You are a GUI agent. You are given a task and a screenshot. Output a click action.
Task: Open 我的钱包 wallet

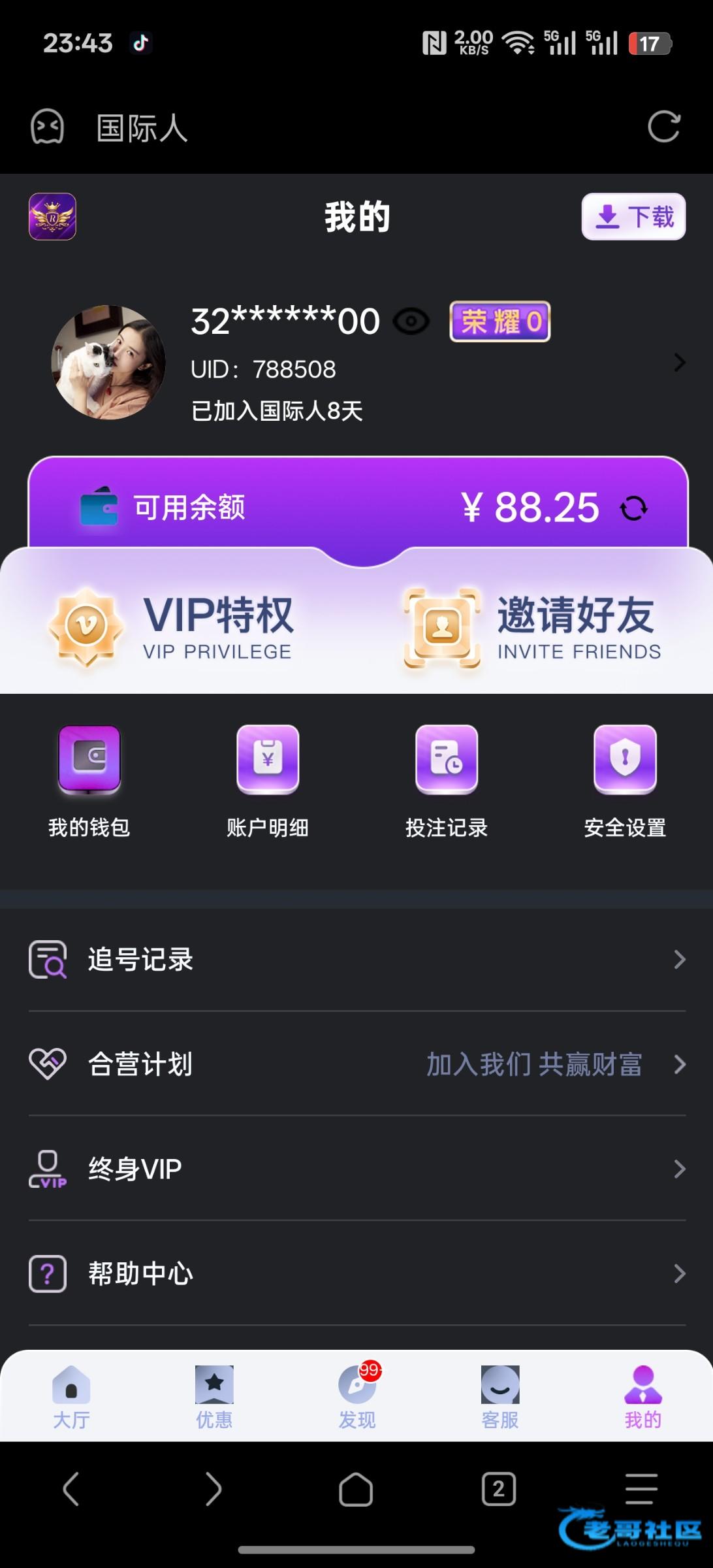pyautogui.click(x=89, y=781)
